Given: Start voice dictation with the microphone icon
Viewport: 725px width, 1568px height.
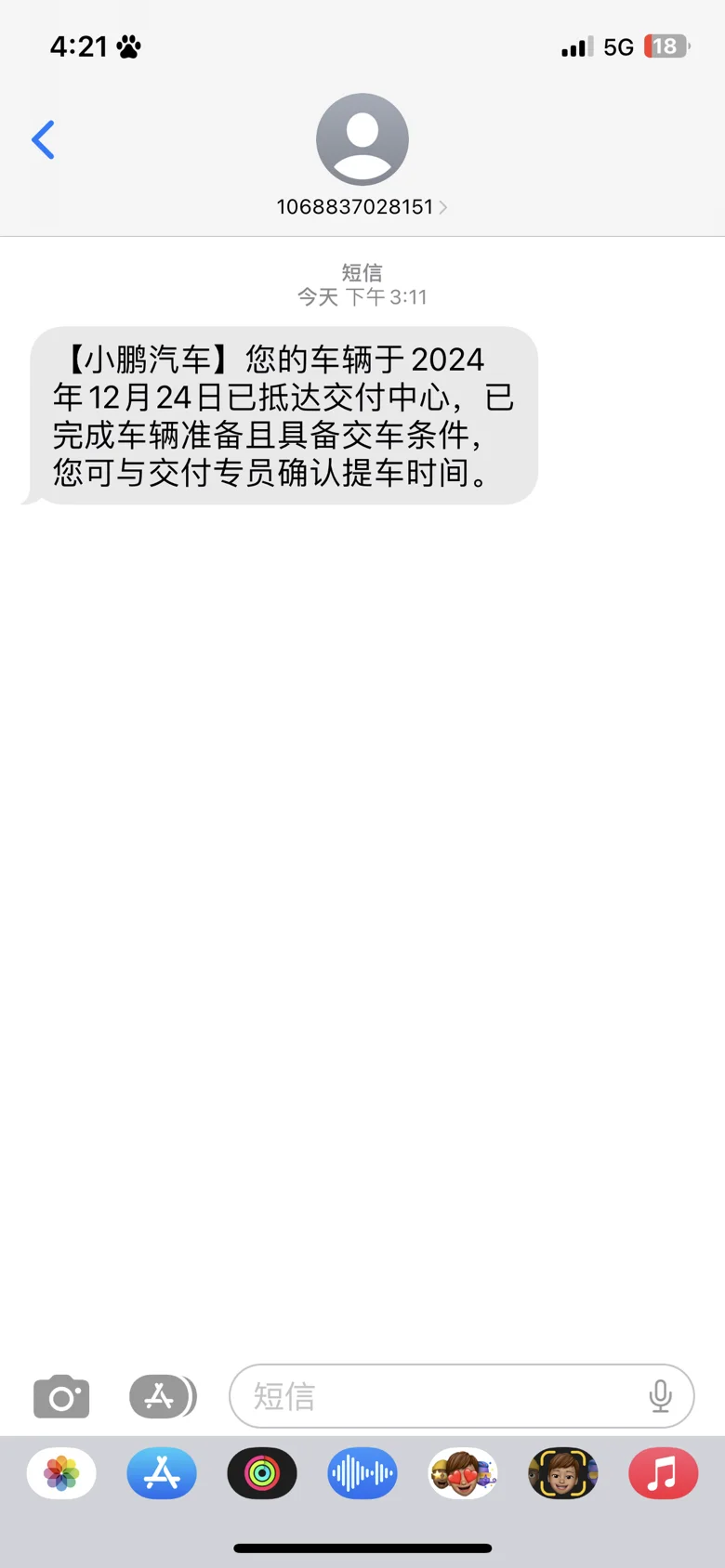Looking at the screenshot, I should tap(660, 1396).
